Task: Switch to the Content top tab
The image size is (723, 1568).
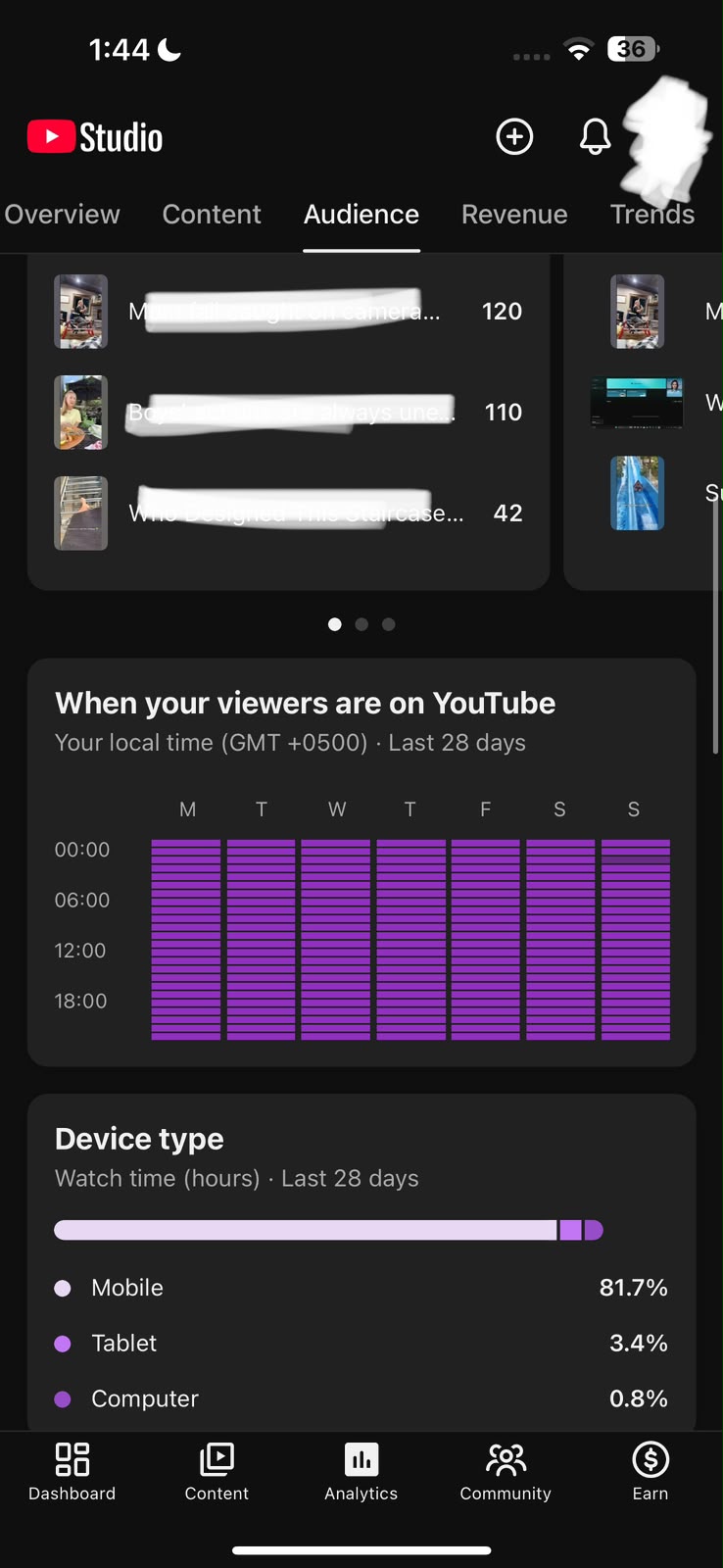Action: pos(212,214)
